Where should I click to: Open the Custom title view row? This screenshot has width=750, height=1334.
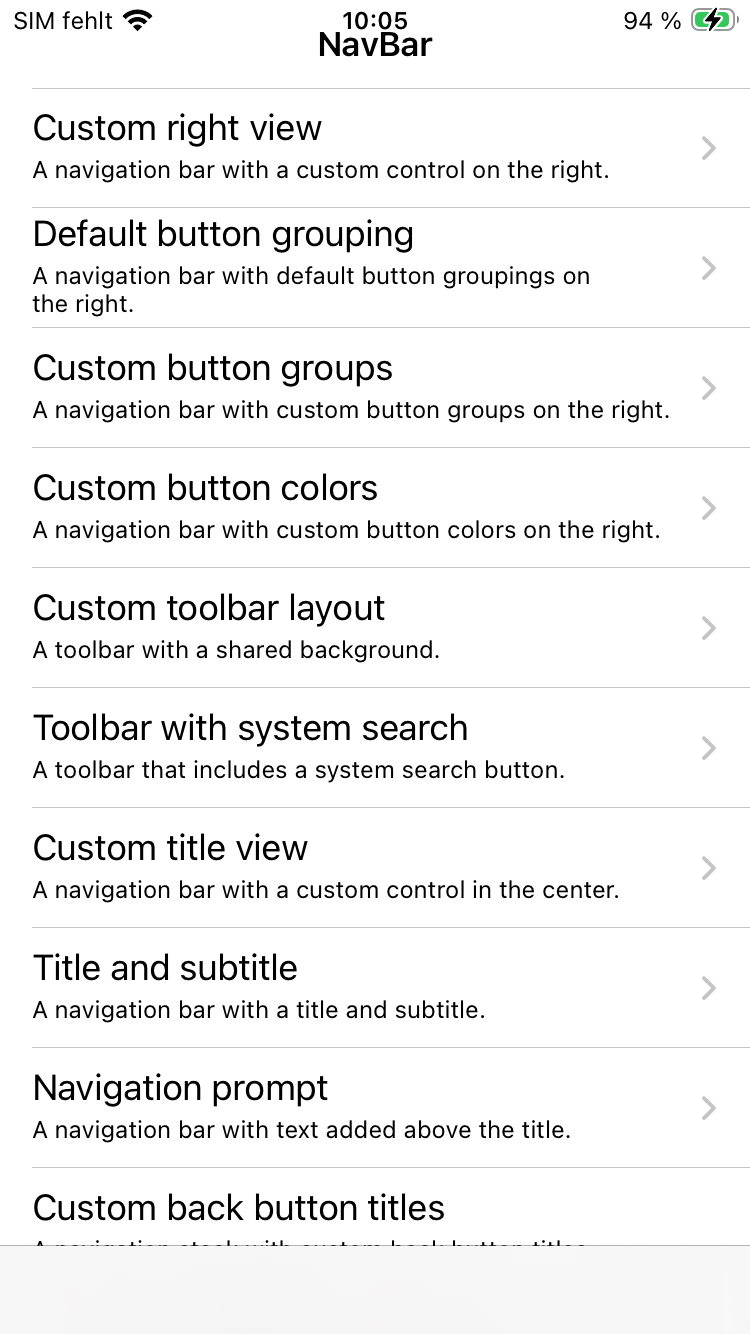coord(375,868)
